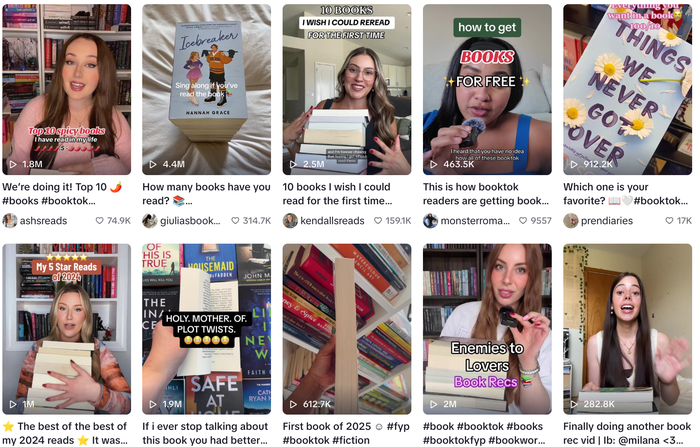Tap the heart with 9557 likes

pos(522,221)
